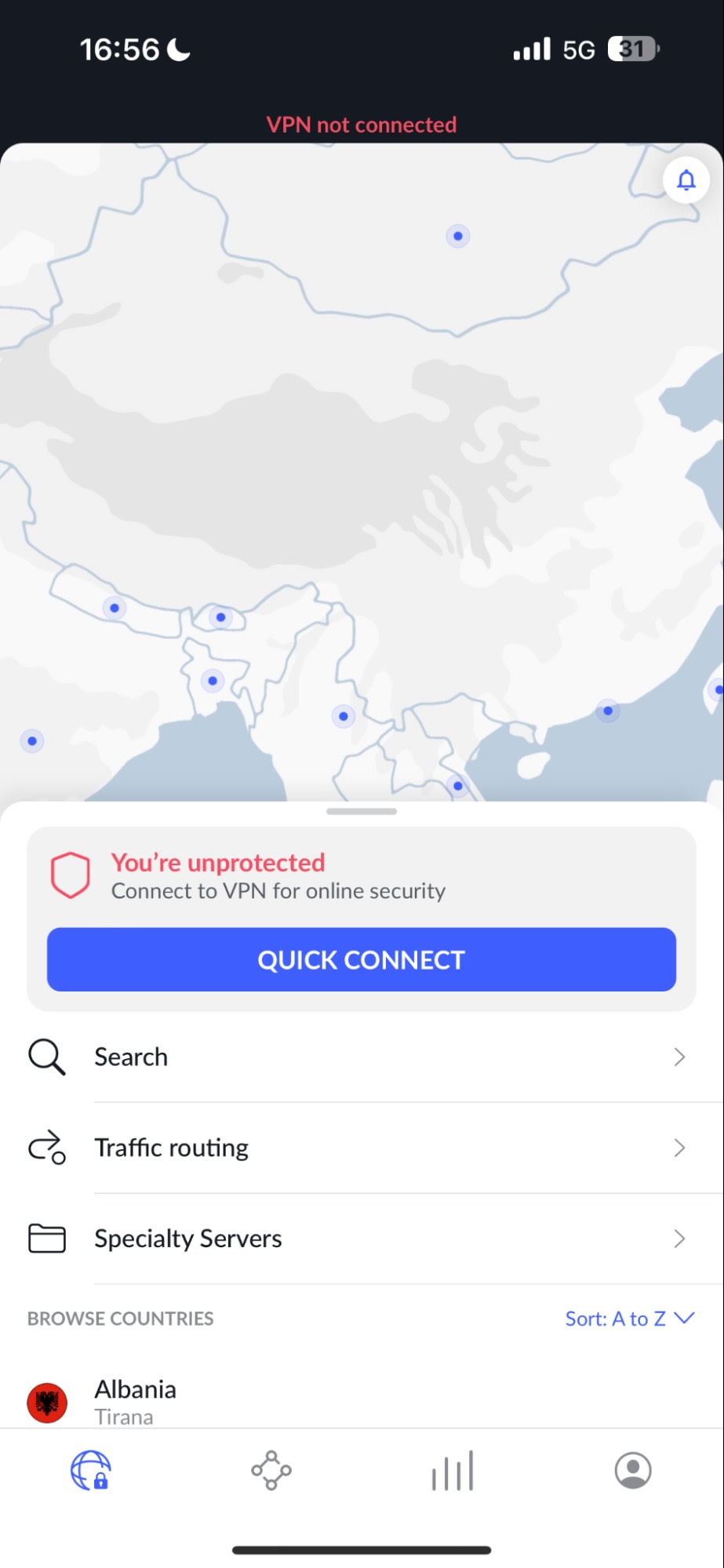This screenshot has height=1568, width=724.
Task: Expand the bottom sheet drag handle
Action: pyautogui.click(x=362, y=811)
